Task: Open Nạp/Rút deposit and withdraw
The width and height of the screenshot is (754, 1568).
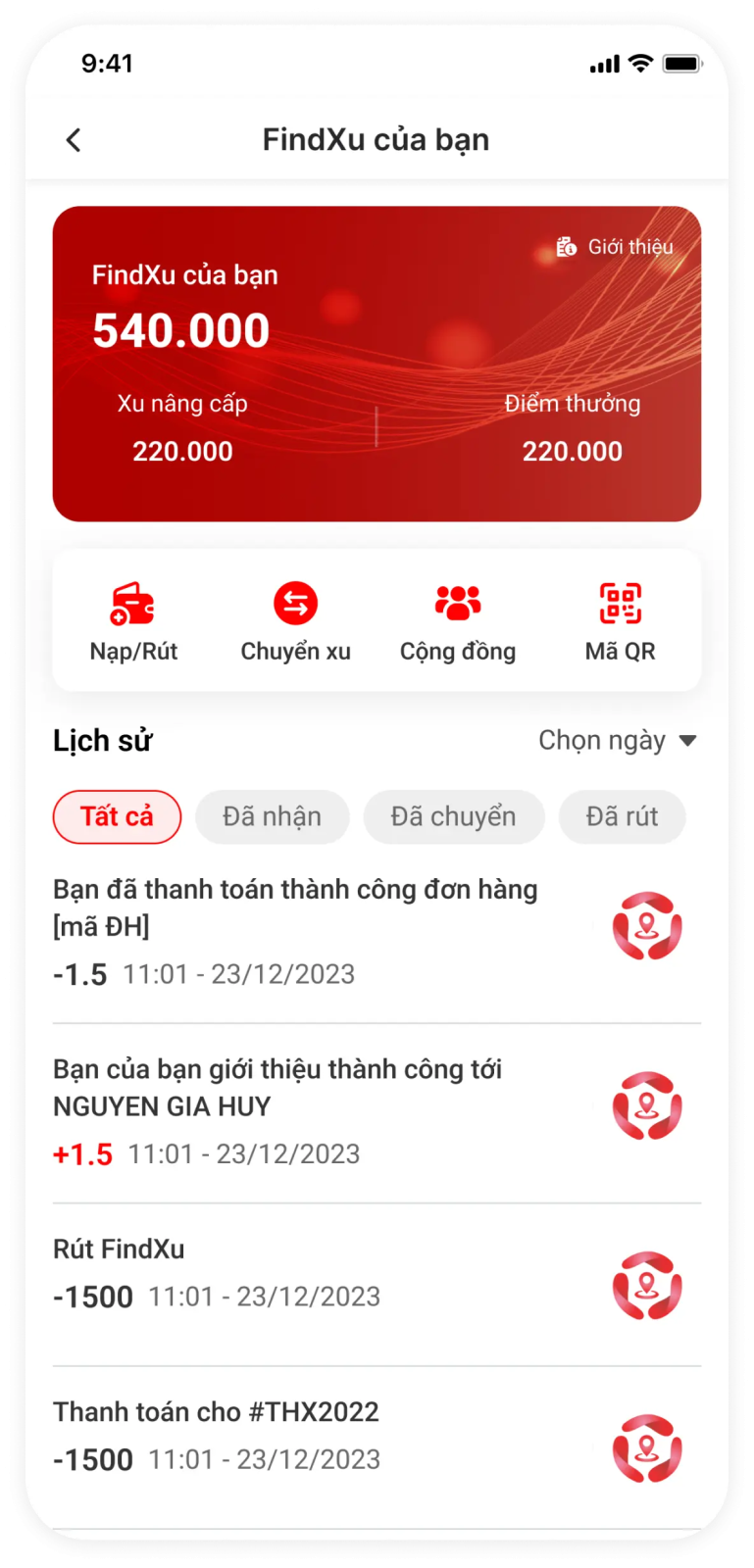Action: pyautogui.click(x=133, y=622)
